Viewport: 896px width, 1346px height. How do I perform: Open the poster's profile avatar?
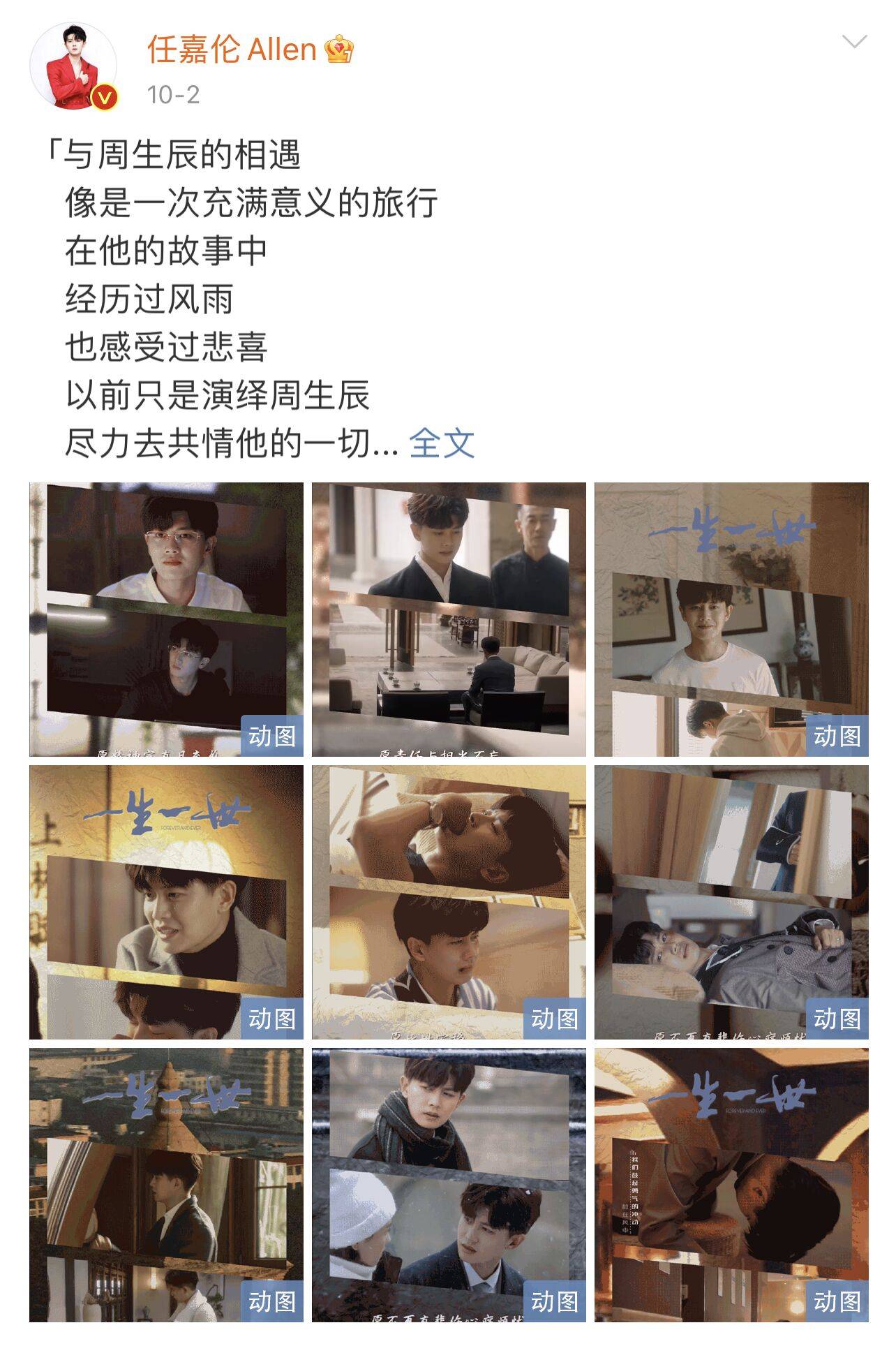[73, 66]
